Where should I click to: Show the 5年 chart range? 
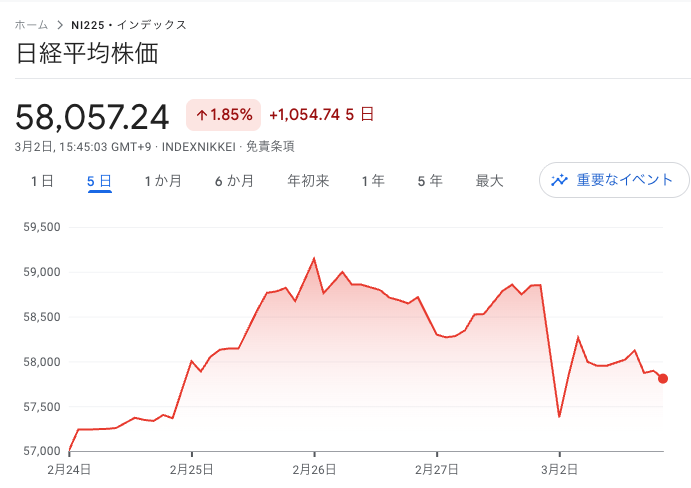430,181
